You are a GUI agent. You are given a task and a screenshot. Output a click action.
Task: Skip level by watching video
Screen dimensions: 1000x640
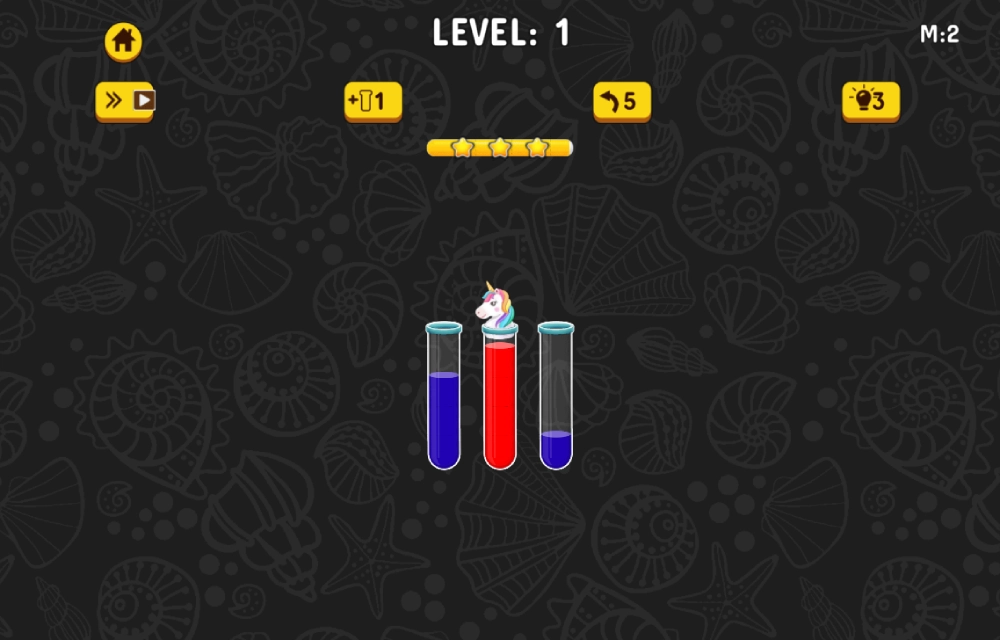[125, 101]
